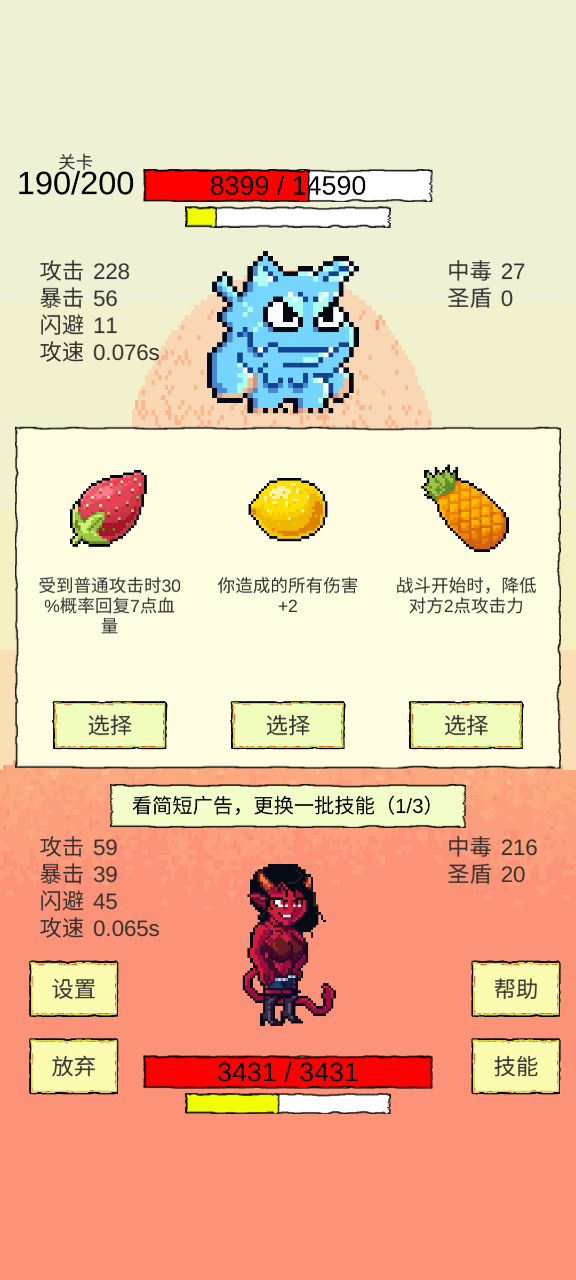Tap the 放弃 give up button
This screenshot has width=576, height=1280.
(x=74, y=1066)
